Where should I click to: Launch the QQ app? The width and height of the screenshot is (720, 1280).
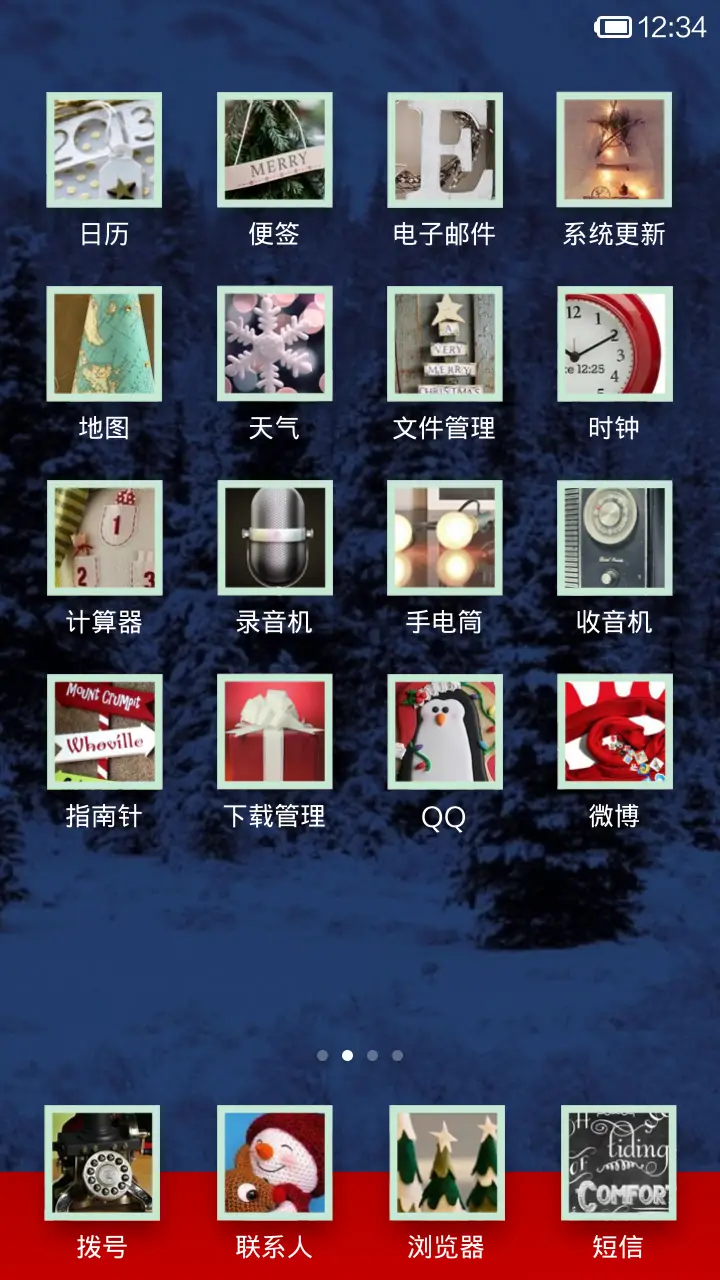tap(445, 731)
